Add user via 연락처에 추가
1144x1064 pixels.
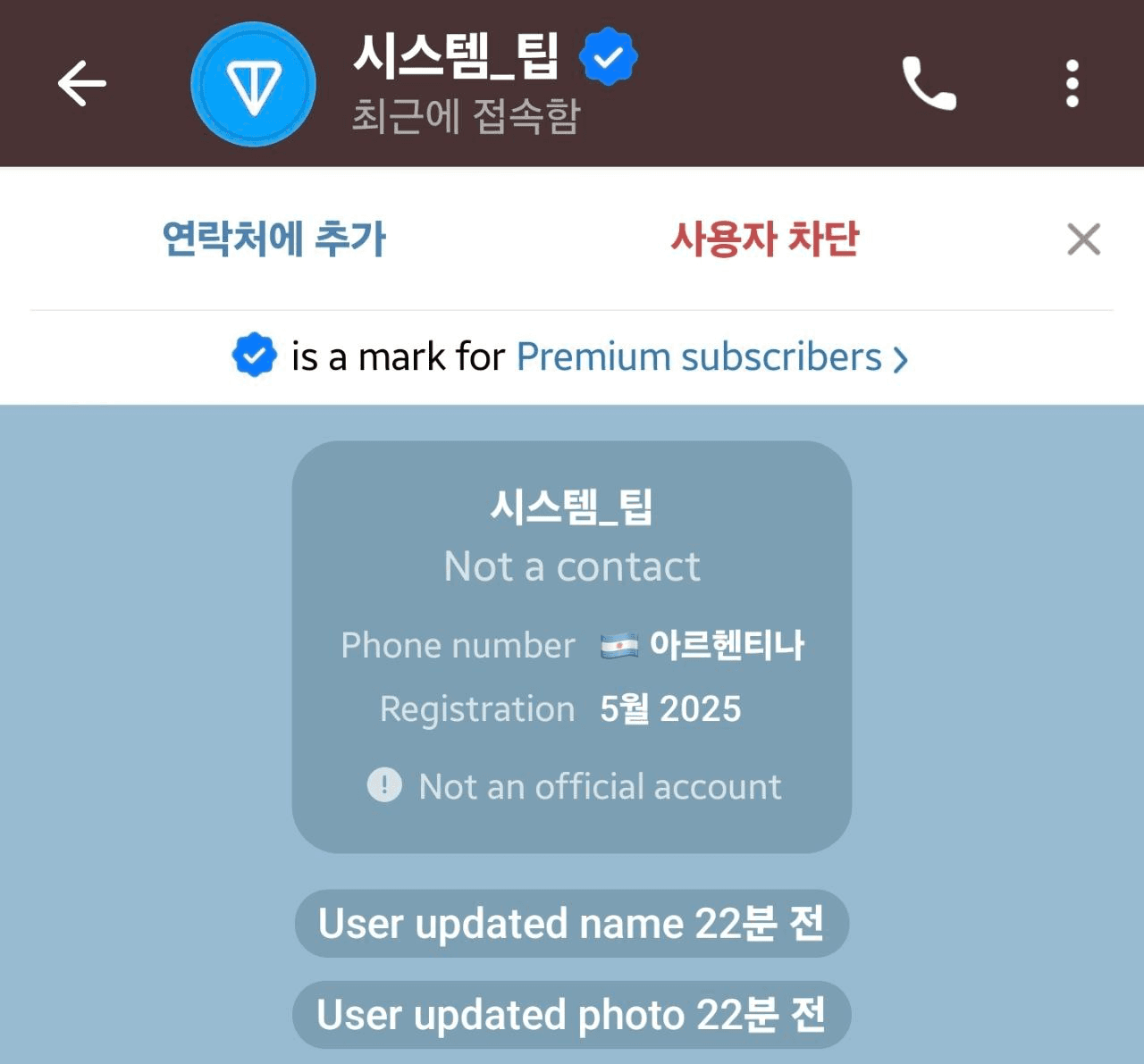tap(273, 239)
